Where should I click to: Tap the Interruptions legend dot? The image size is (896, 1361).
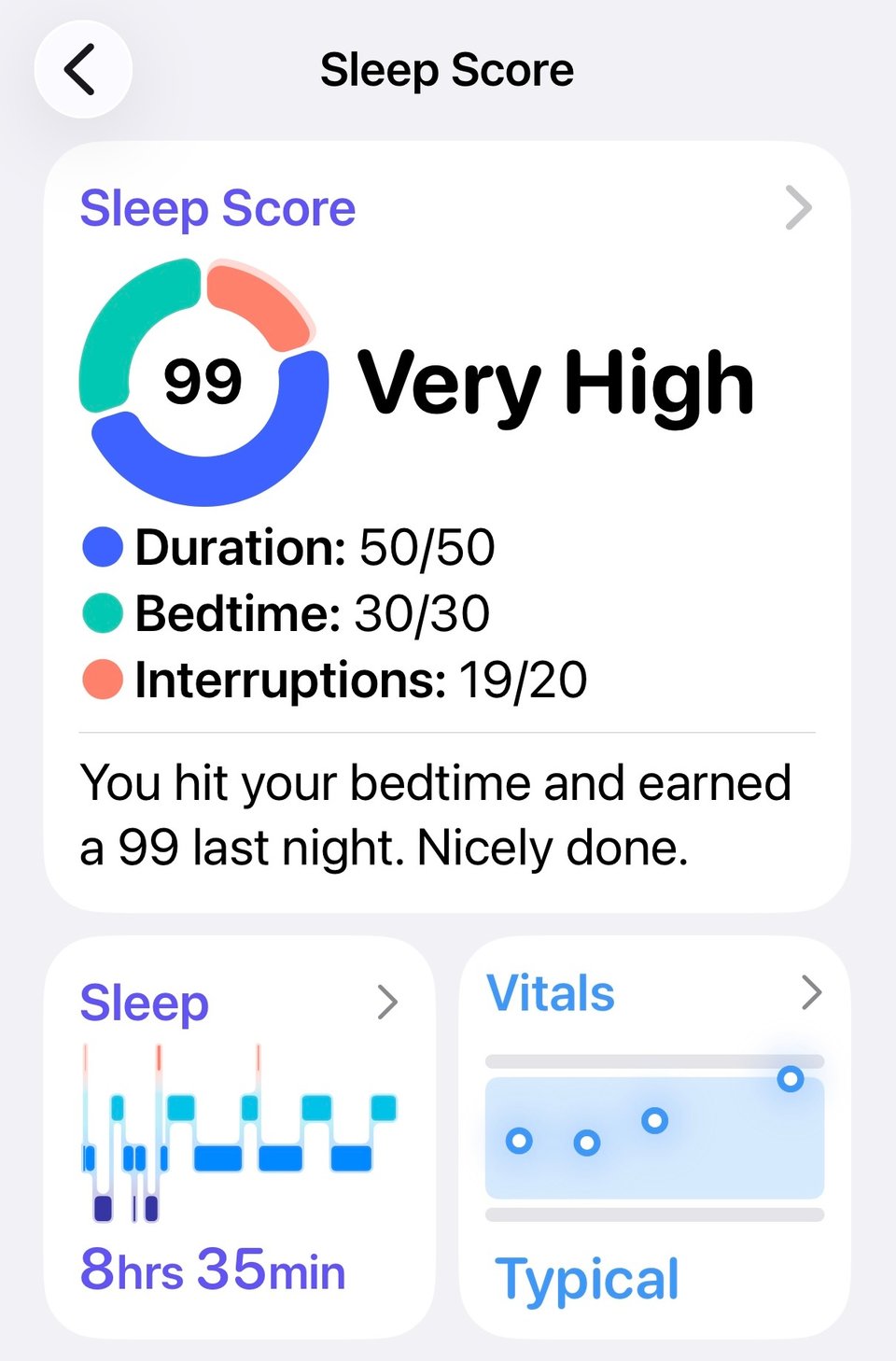coord(102,680)
